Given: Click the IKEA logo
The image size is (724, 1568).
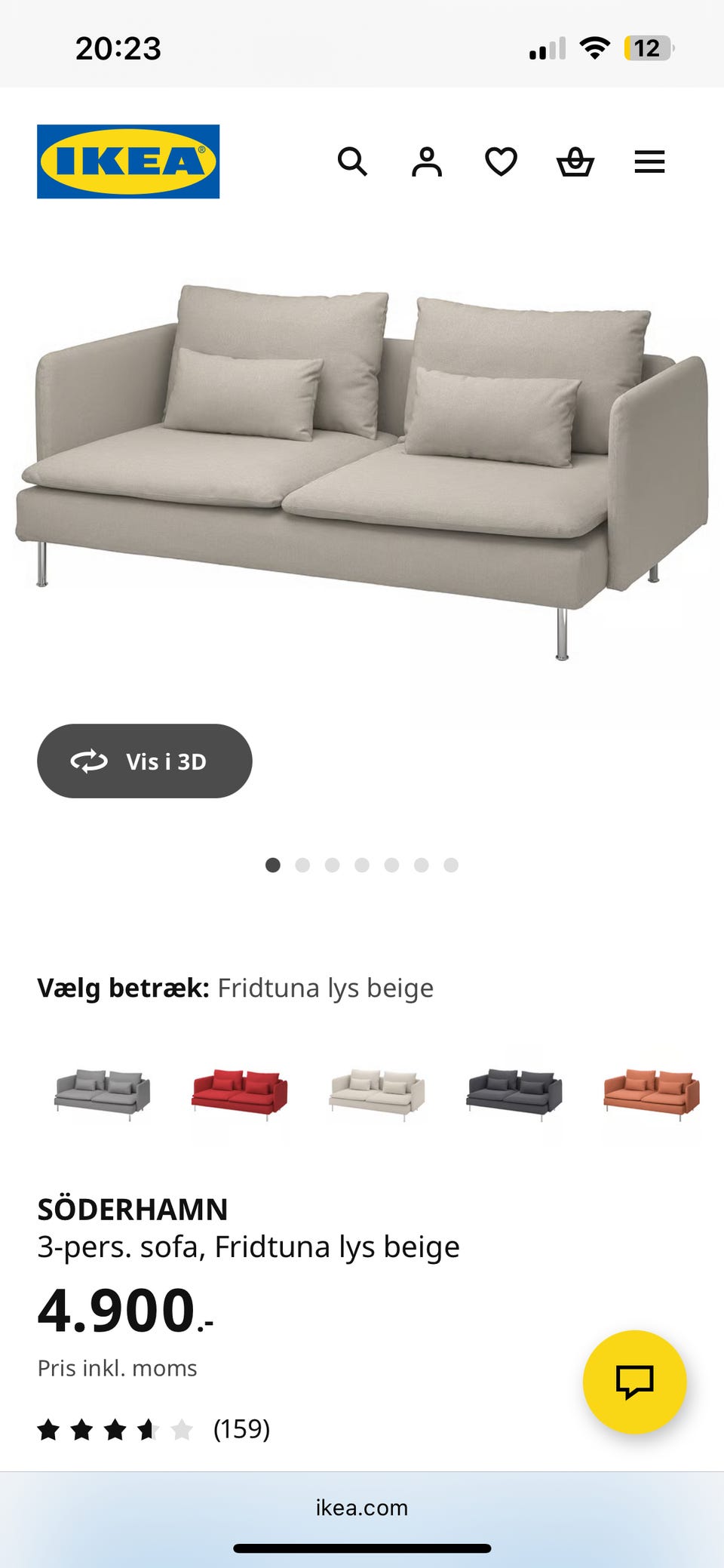Looking at the screenshot, I should (126, 161).
